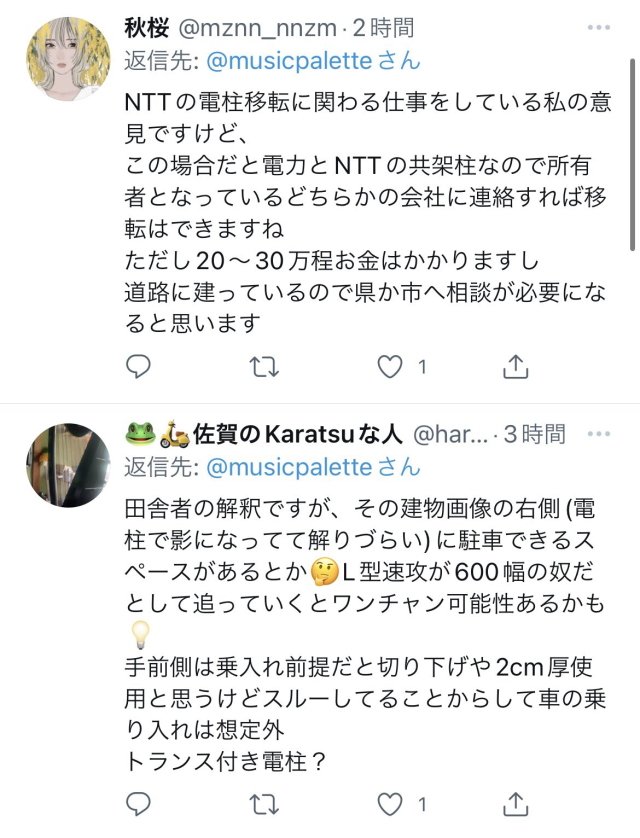Share 秋桜's tweet
Image resolution: width=640 pixels, height=838 pixels.
click(515, 367)
